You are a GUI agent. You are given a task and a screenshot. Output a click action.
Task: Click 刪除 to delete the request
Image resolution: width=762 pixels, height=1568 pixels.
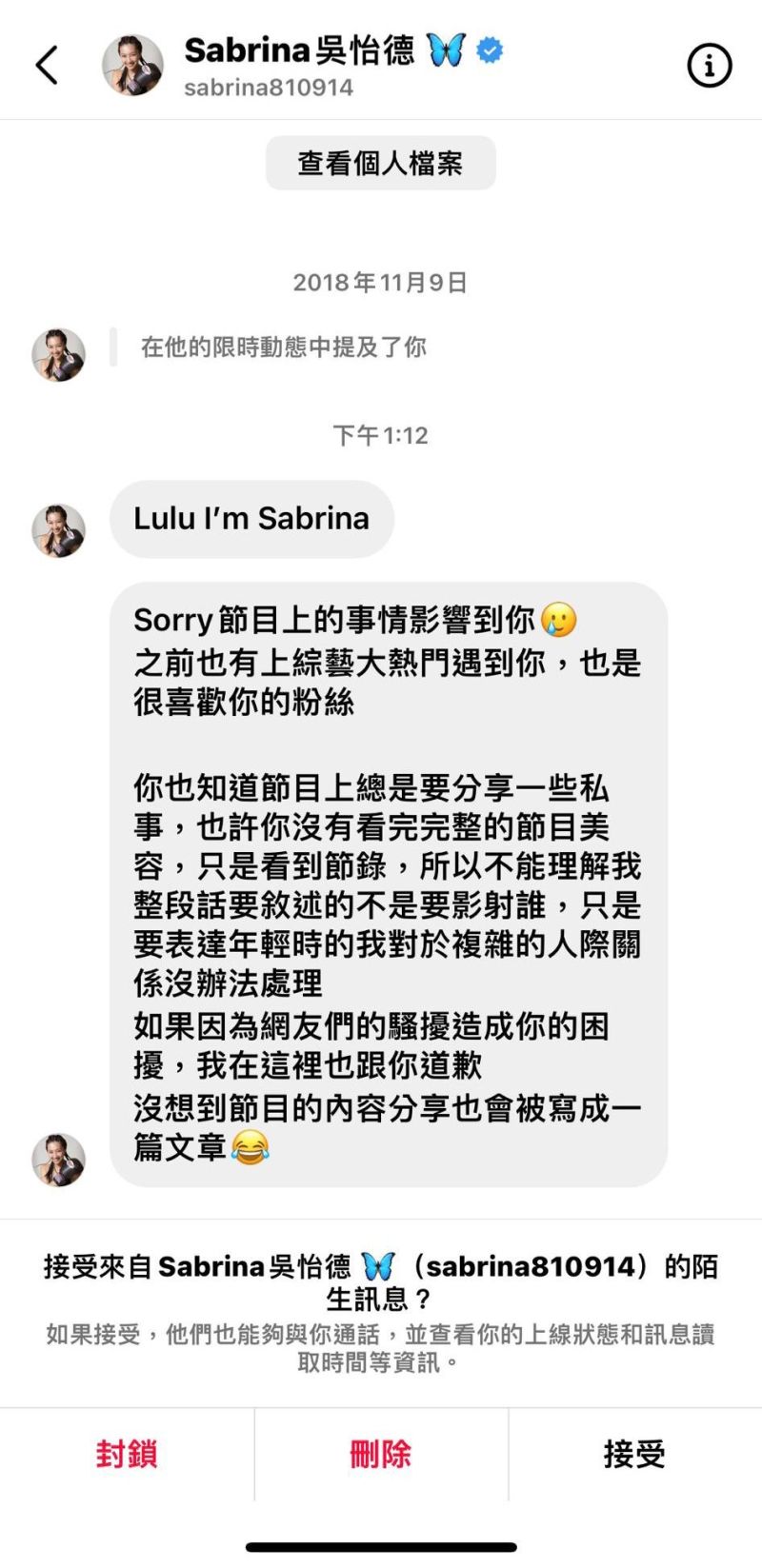coord(380,1454)
